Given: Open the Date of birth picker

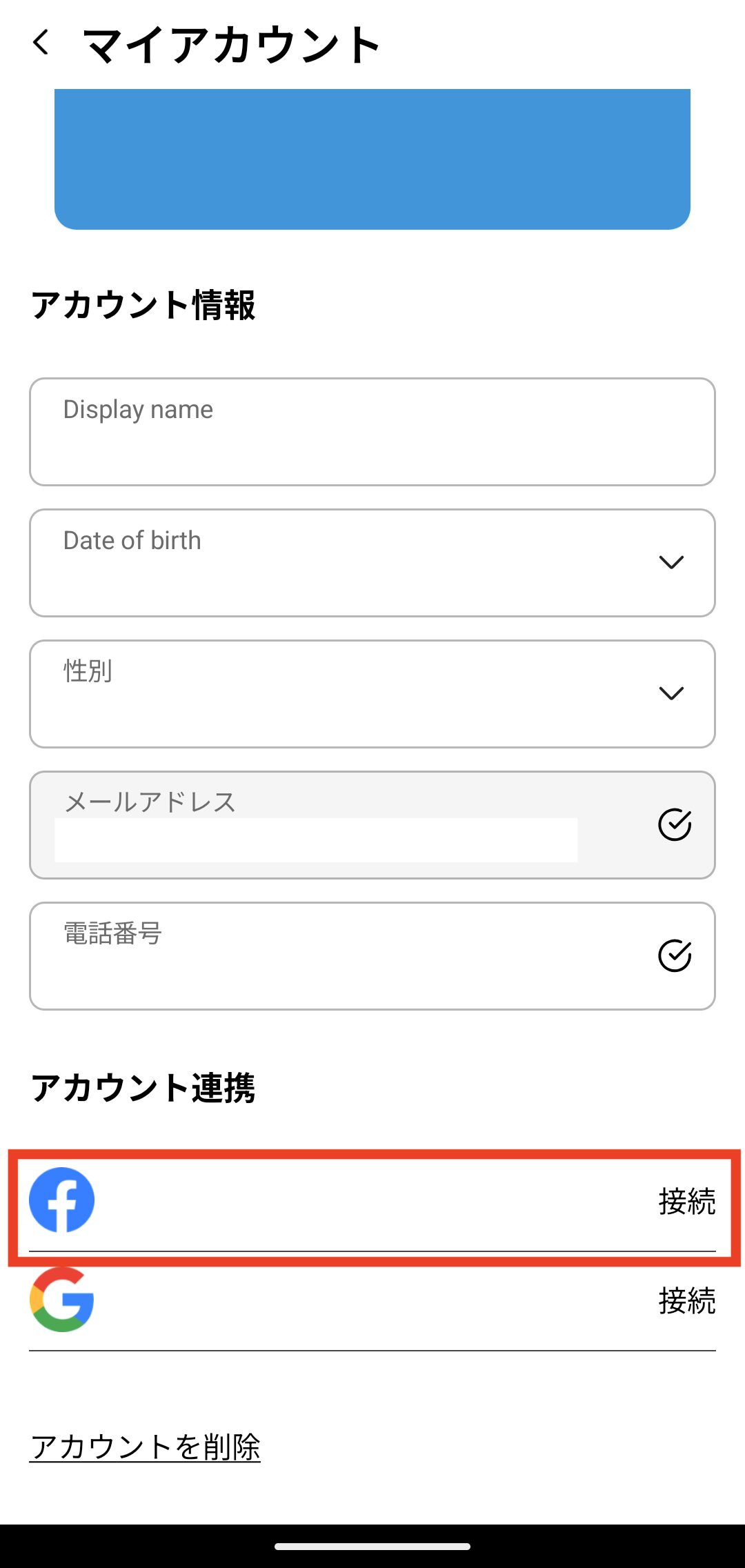Looking at the screenshot, I should click(372, 563).
